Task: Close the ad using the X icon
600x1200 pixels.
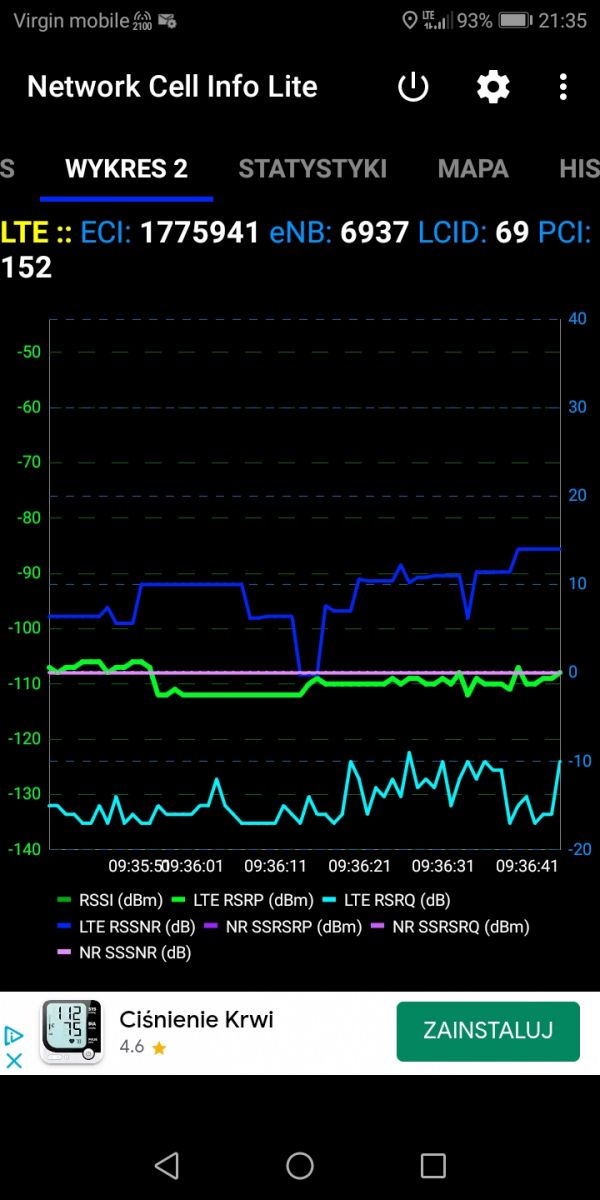Action: pyautogui.click(x=14, y=1061)
